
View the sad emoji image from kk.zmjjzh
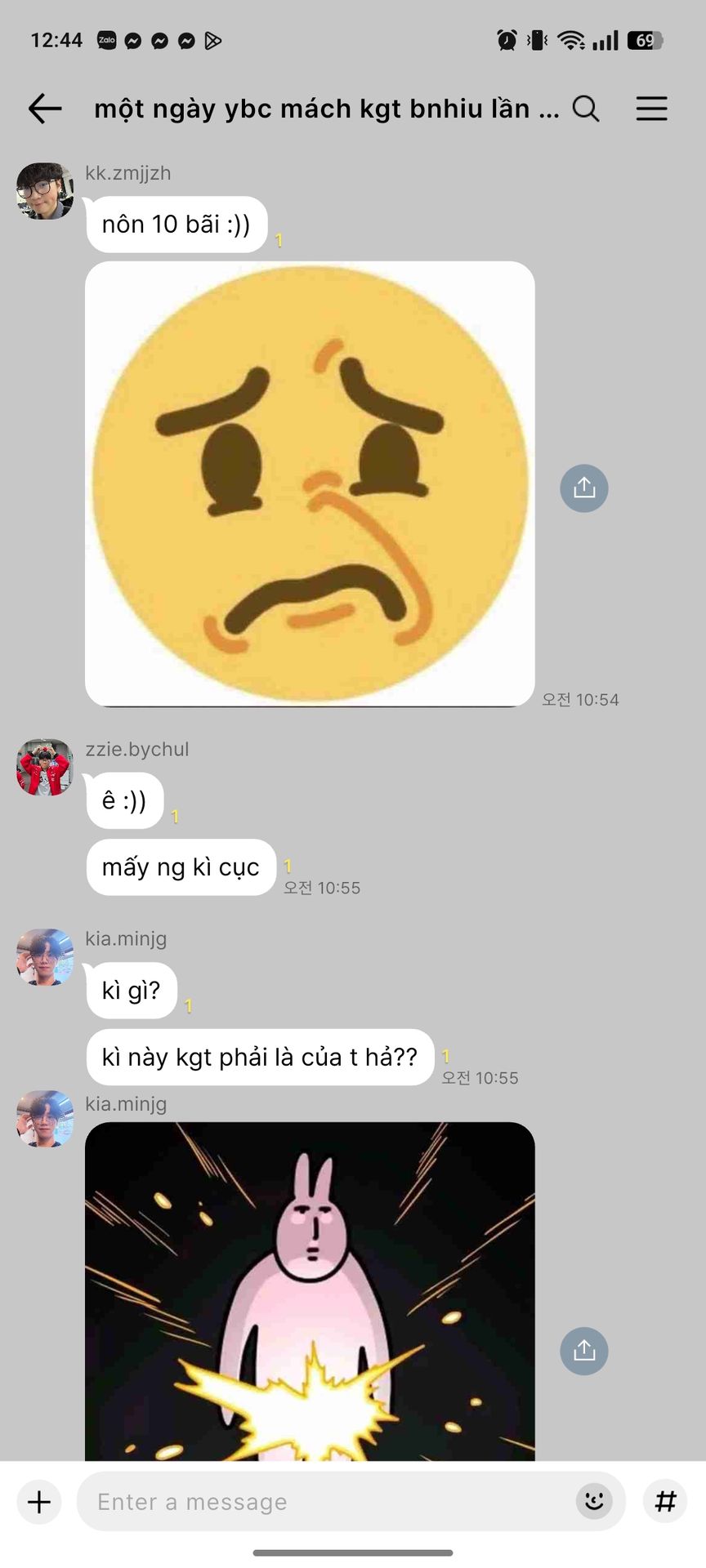pyautogui.click(x=310, y=483)
